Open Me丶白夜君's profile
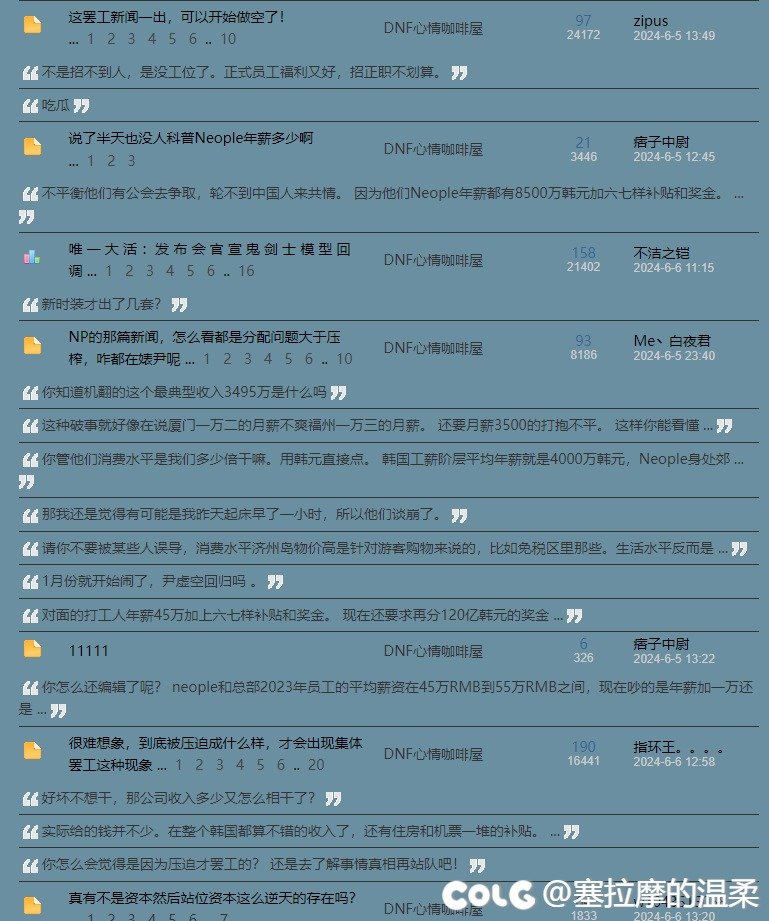 click(674, 341)
